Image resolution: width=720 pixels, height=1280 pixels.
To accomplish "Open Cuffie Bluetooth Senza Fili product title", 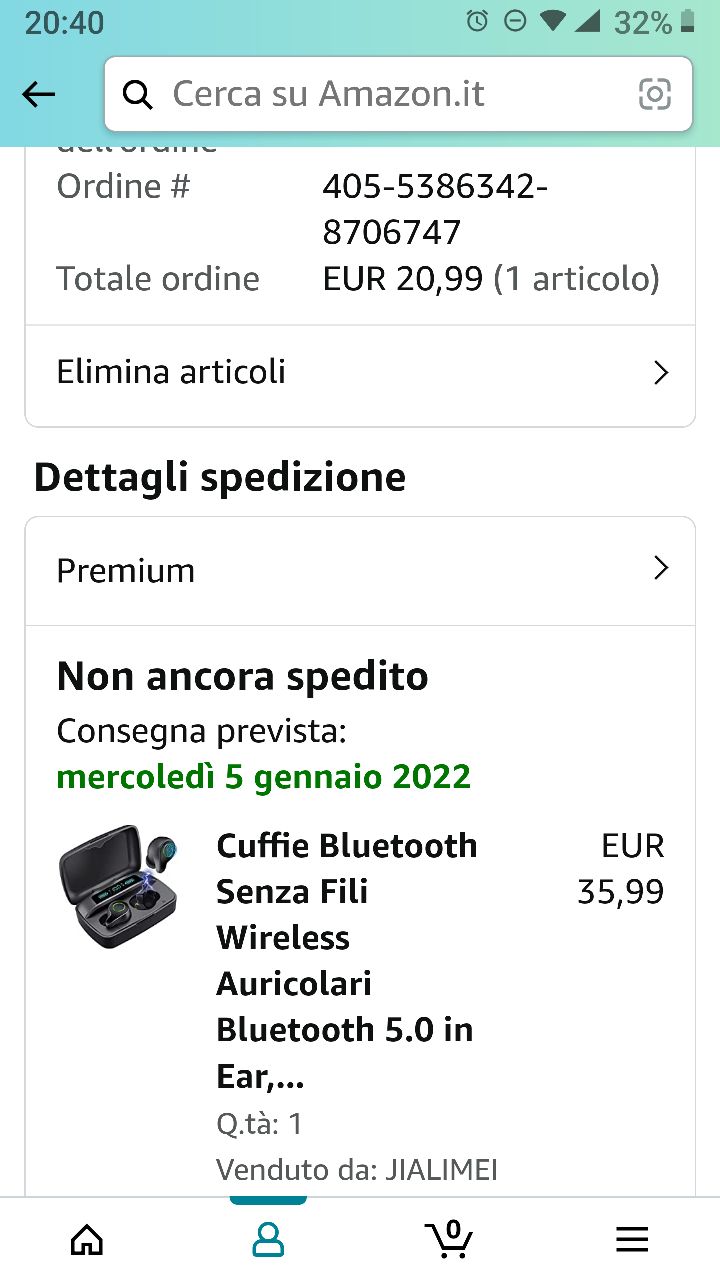I will tap(346, 960).
